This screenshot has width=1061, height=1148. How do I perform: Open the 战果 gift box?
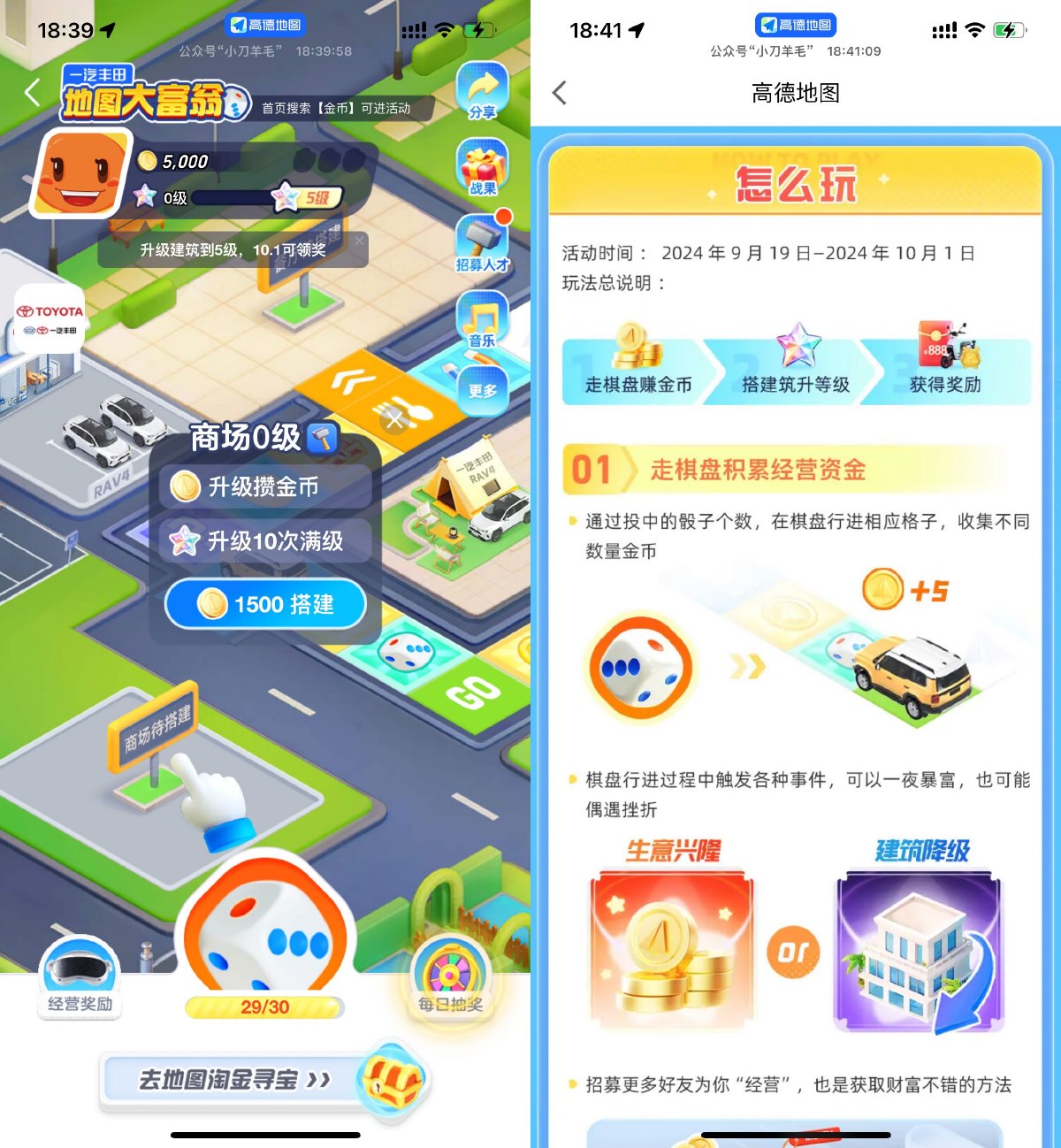[482, 168]
